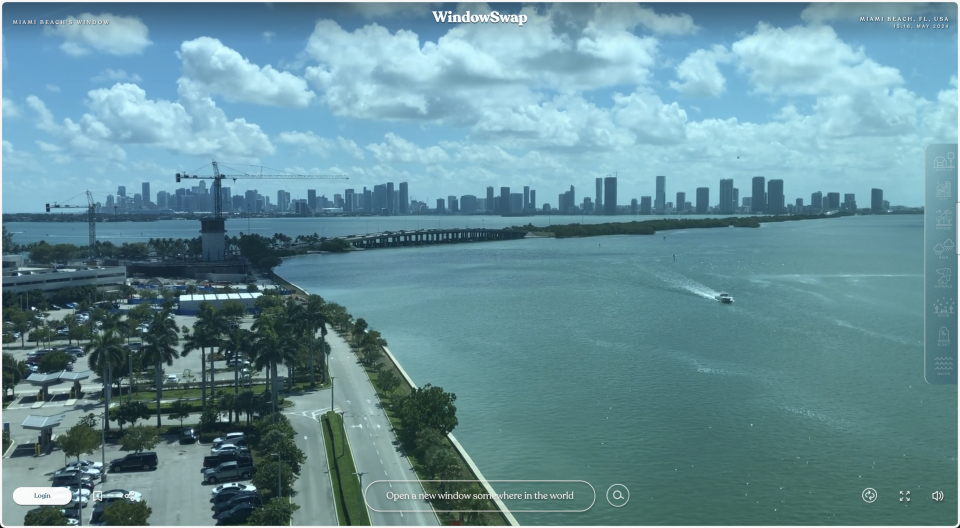The image size is (960, 528).
Task: Open the search magnifier icon
Action: click(x=618, y=496)
